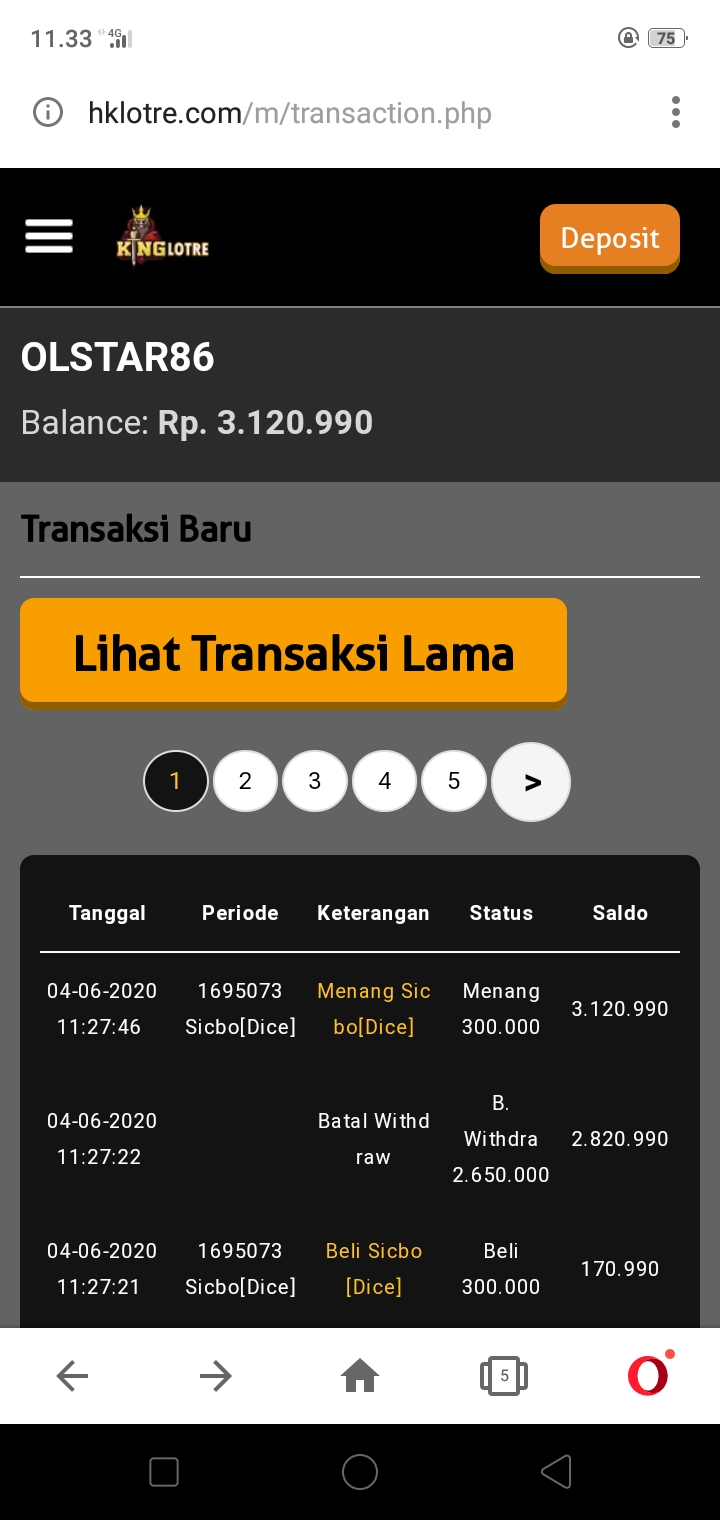
Task: Tap the Deposit button
Action: 609,238
